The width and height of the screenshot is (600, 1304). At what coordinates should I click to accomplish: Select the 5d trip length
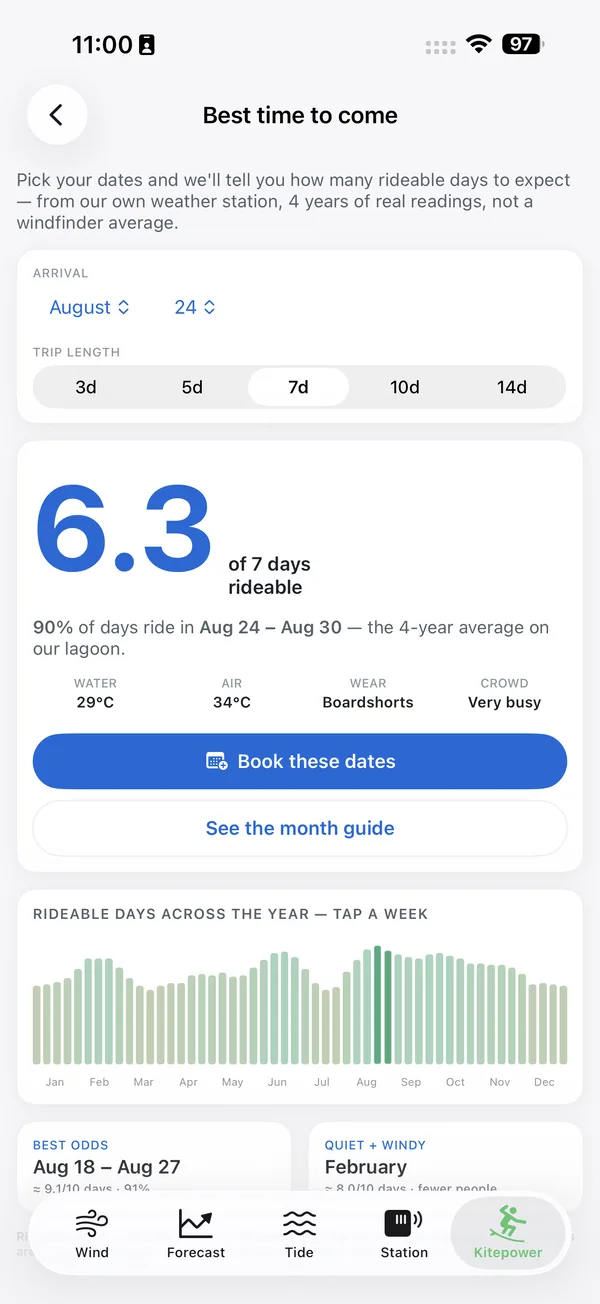pos(192,387)
